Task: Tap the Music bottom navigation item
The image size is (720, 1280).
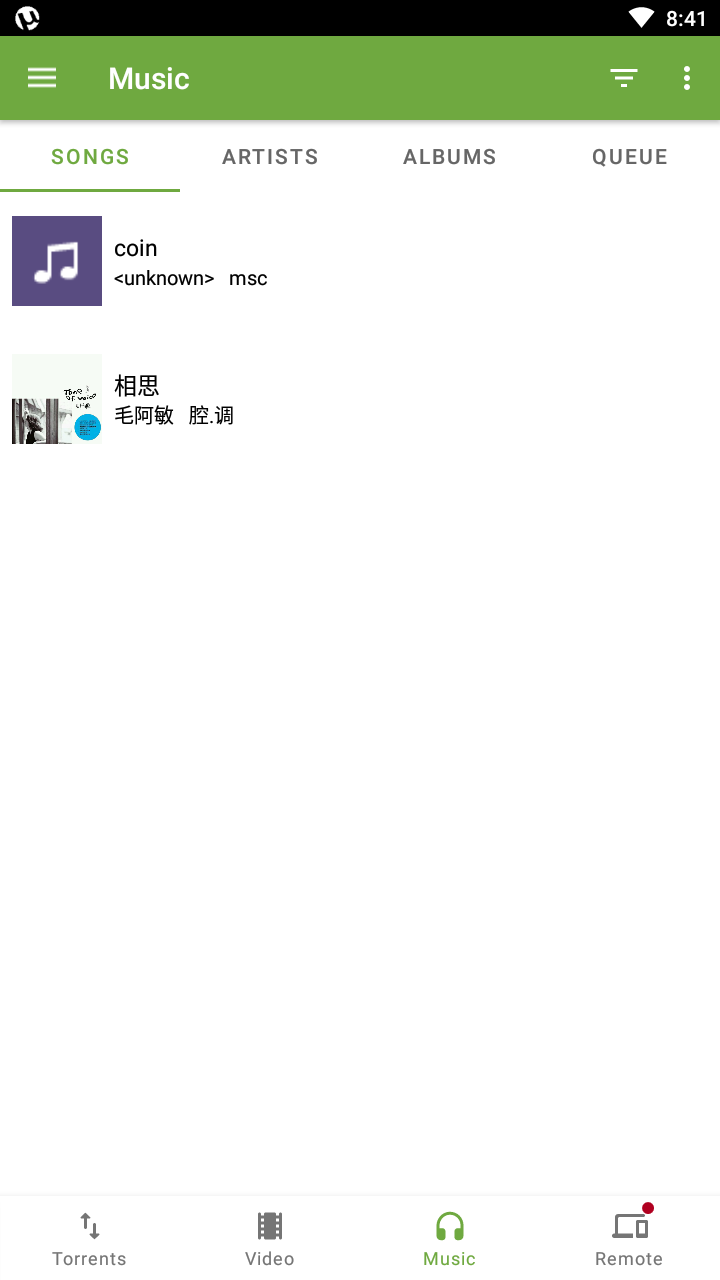Action: click(x=450, y=1238)
